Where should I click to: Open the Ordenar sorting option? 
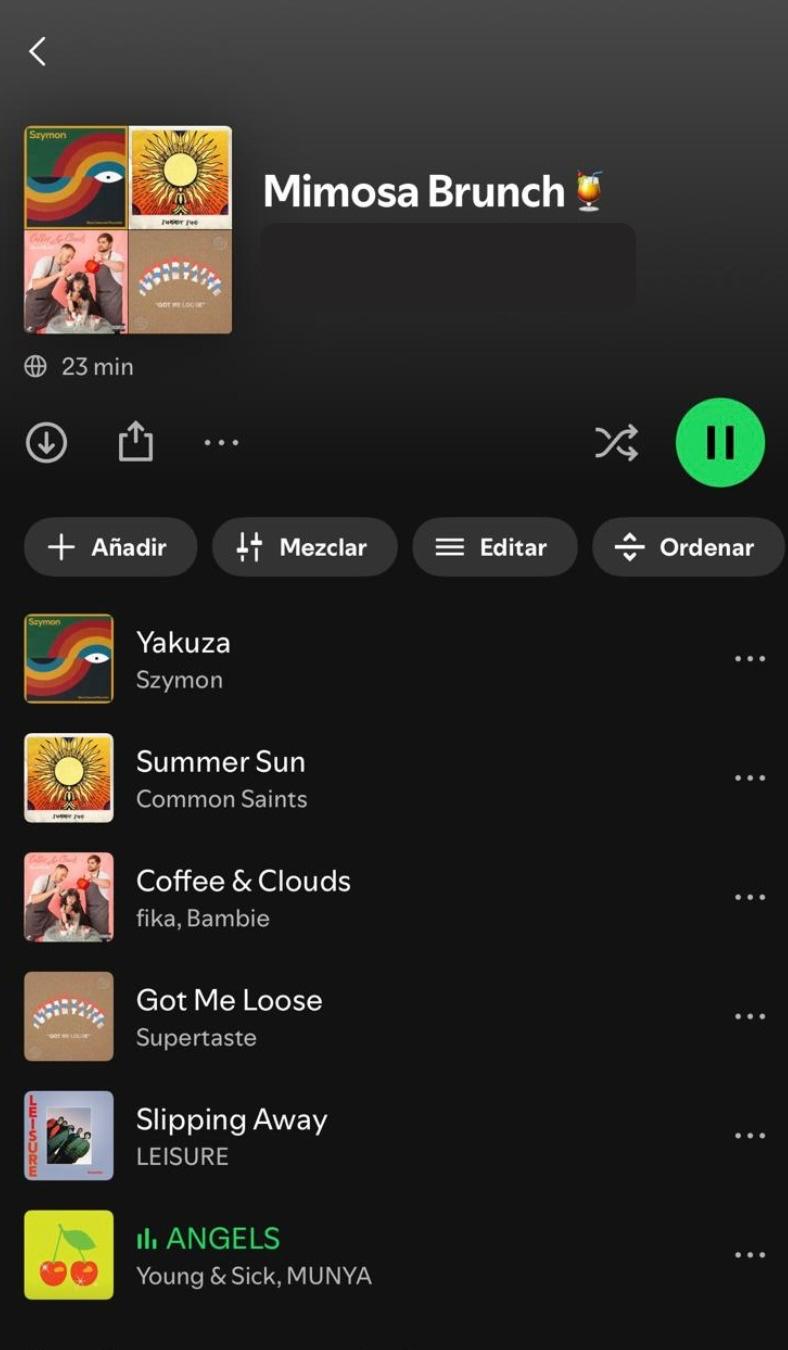click(688, 547)
